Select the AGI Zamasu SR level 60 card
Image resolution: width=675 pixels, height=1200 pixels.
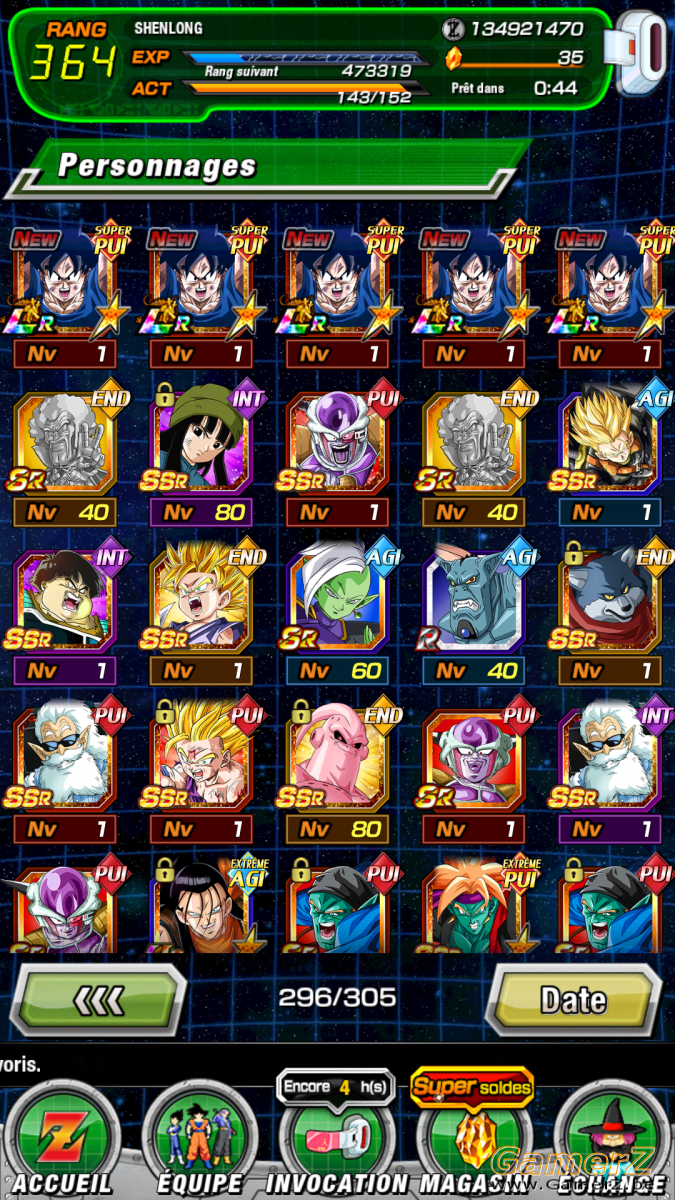tap(335, 614)
